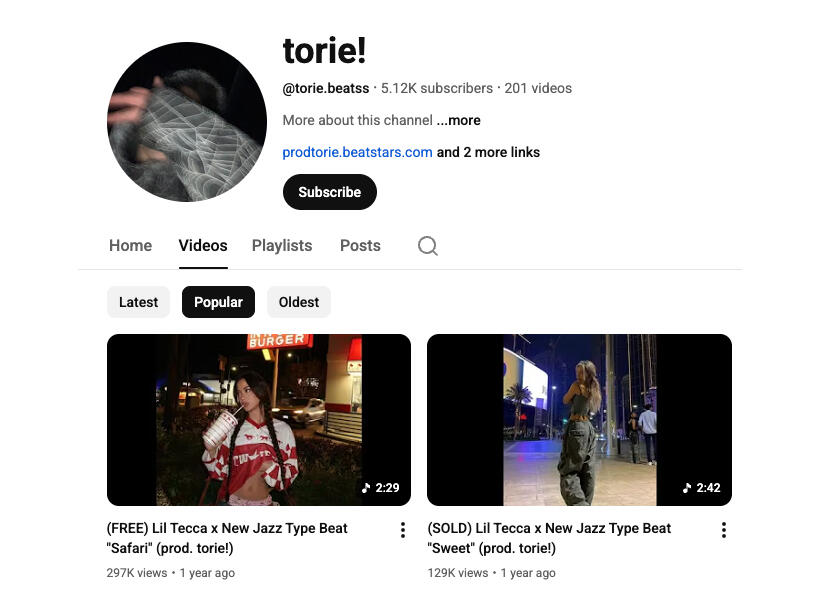Select the Popular filter chip
Image resolution: width=820 pixels, height=615 pixels.
coord(218,302)
